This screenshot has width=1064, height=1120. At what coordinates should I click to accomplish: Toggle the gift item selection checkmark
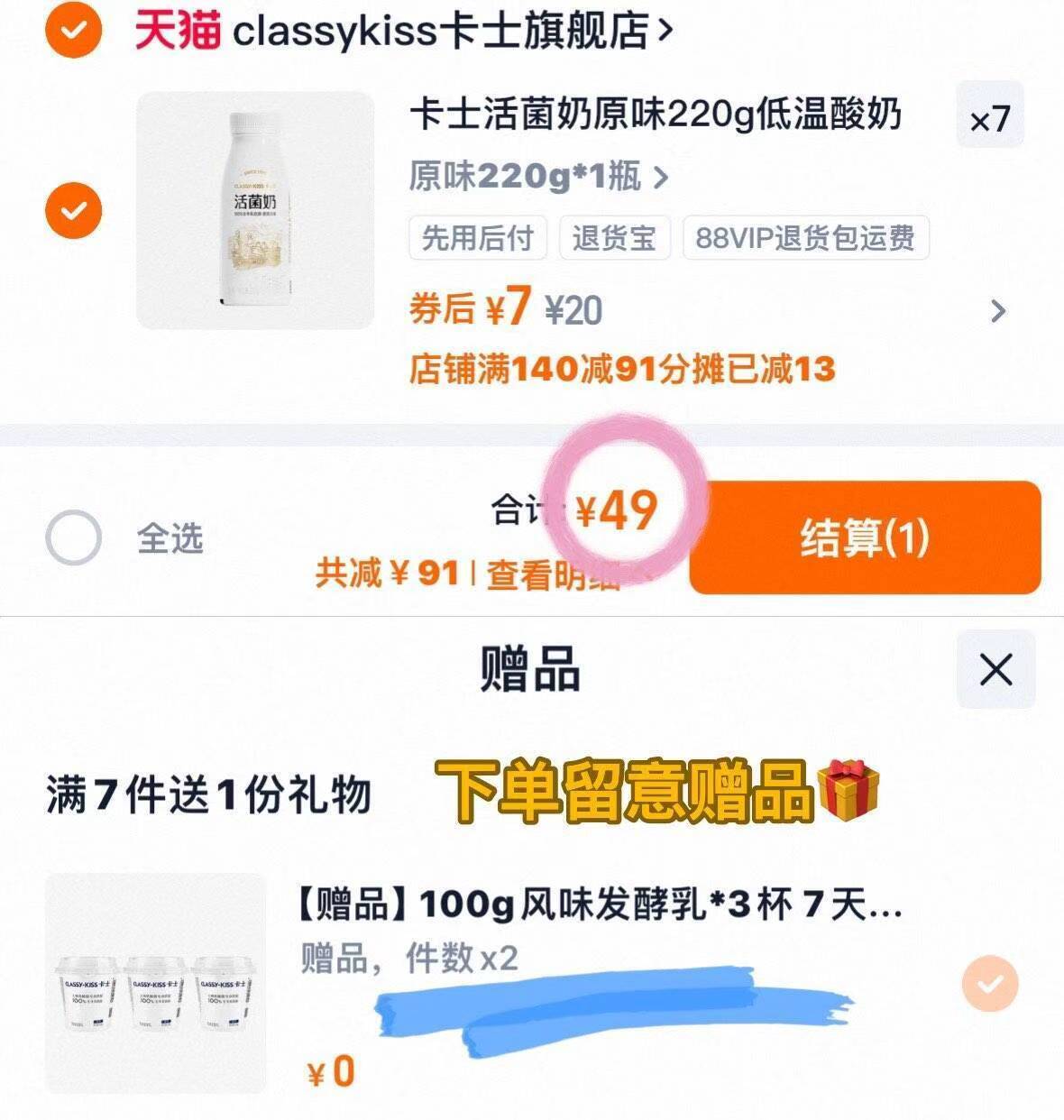click(x=992, y=983)
